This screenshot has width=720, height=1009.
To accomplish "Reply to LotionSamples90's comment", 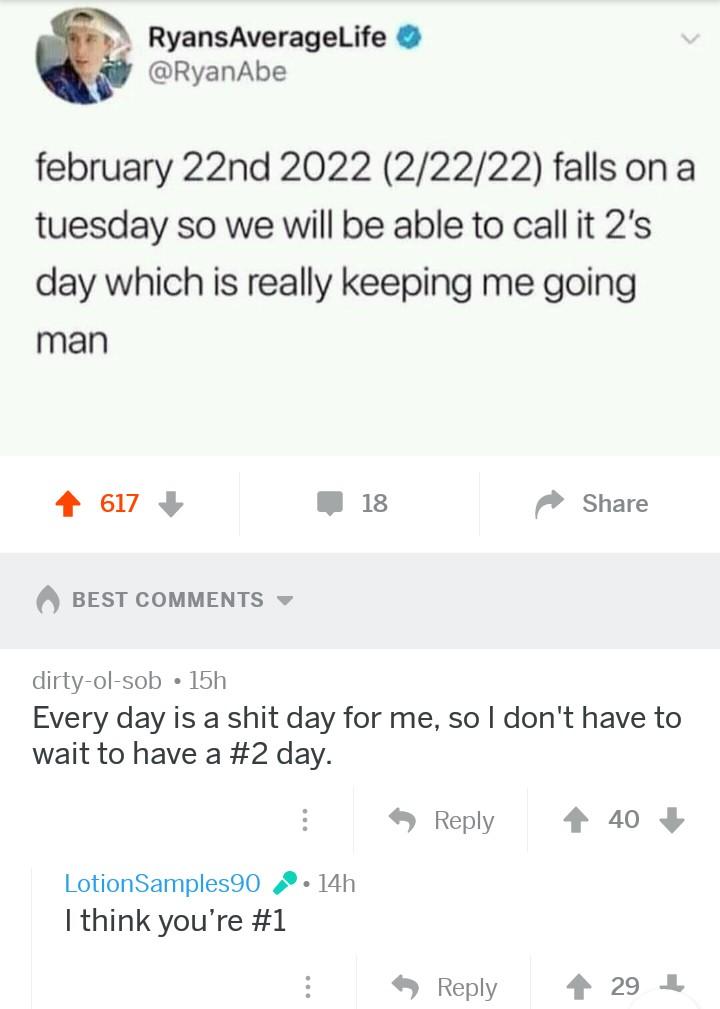I will (x=444, y=987).
